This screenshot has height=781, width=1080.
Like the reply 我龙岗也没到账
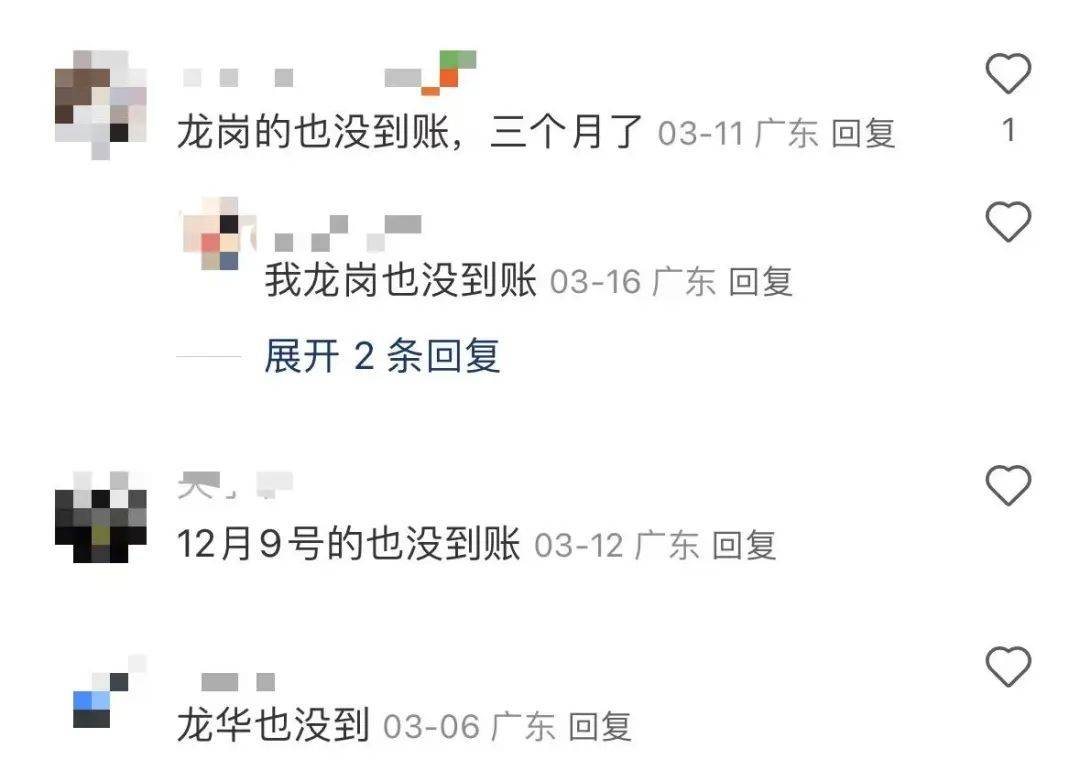tap(1008, 221)
